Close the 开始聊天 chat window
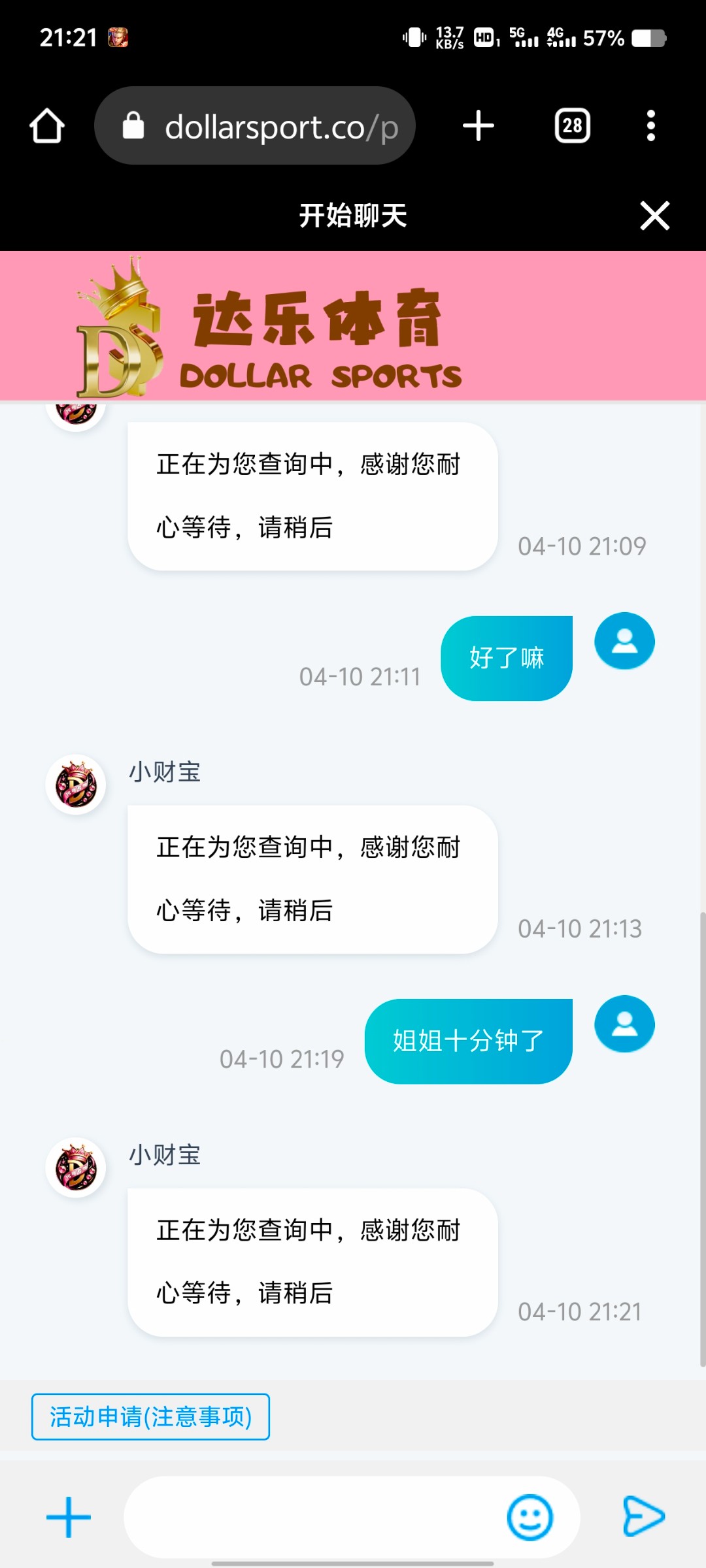This screenshot has height=1568, width=706. 654,216
